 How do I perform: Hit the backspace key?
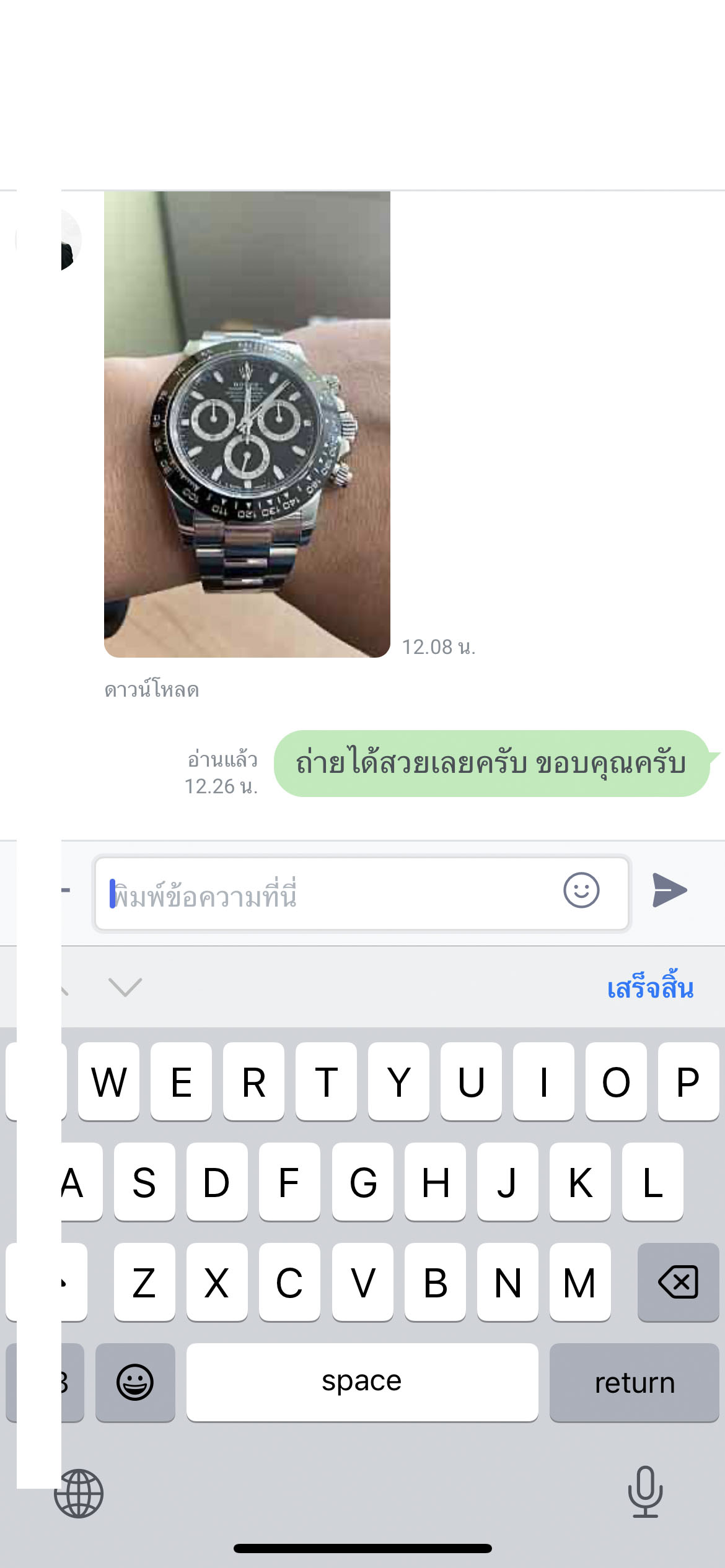(x=678, y=1282)
